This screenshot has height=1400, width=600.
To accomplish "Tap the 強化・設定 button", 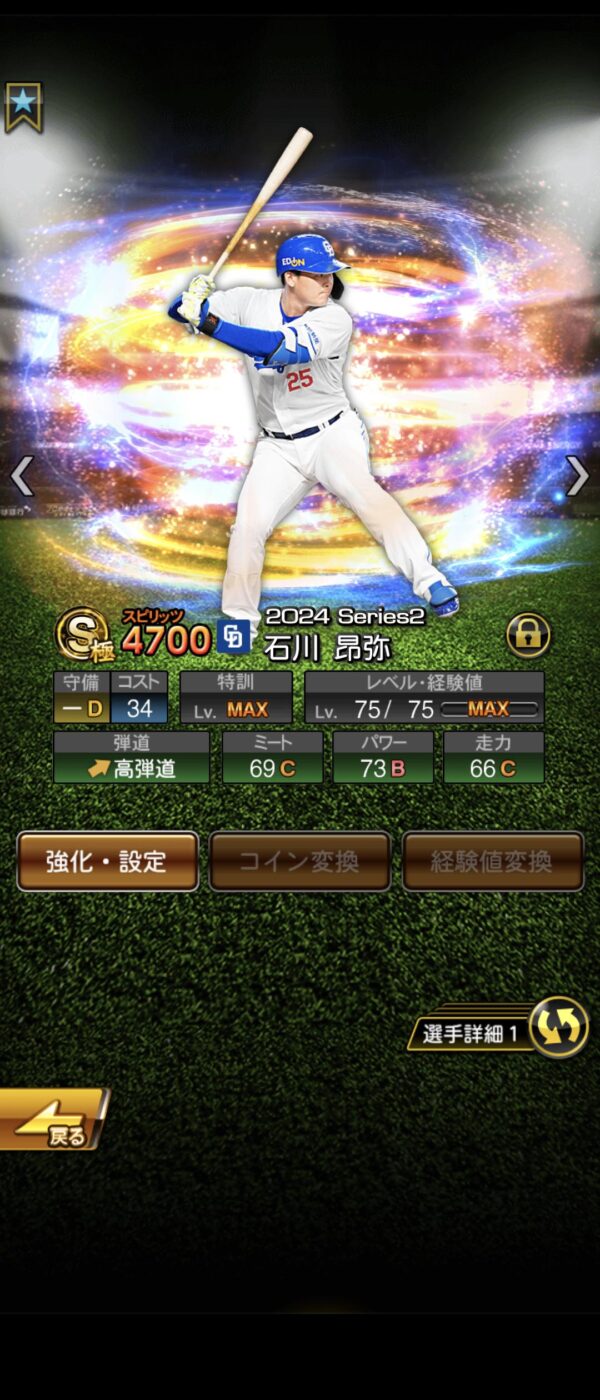I will (107, 861).
